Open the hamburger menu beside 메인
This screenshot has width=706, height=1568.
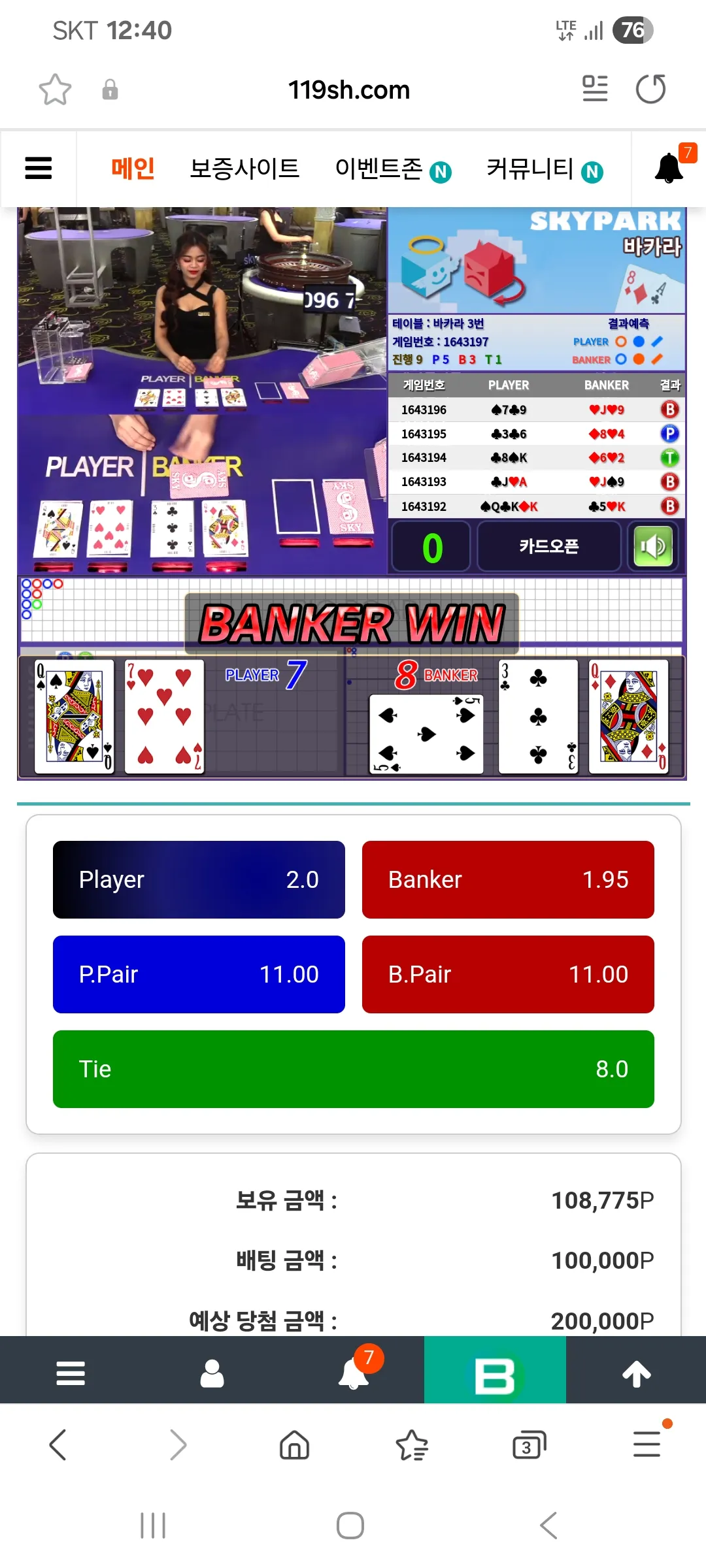[x=38, y=169]
